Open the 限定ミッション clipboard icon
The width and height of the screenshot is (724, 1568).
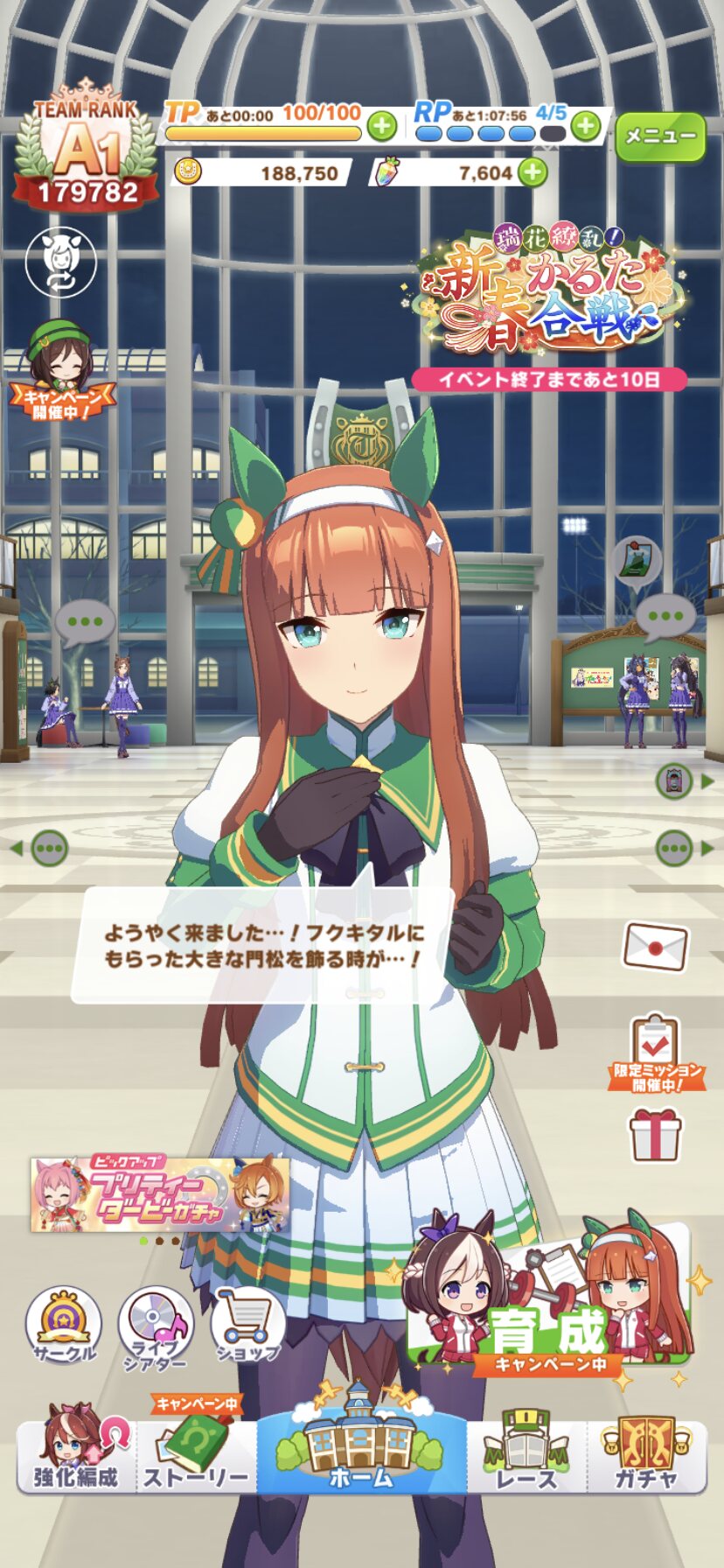[x=657, y=1052]
